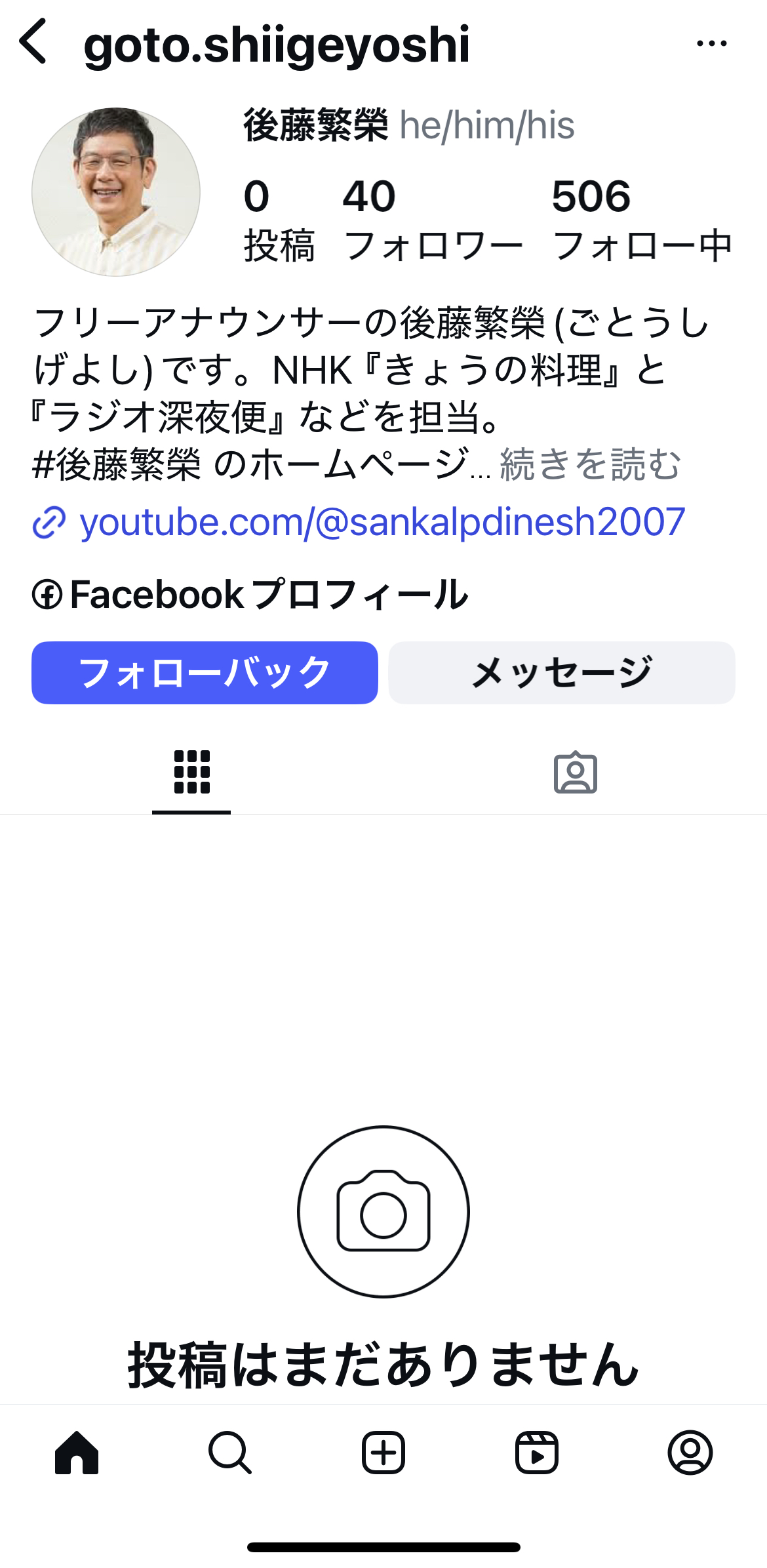767x1568 pixels.
Task: Open my own profile tab
Action: (690, 1452)
